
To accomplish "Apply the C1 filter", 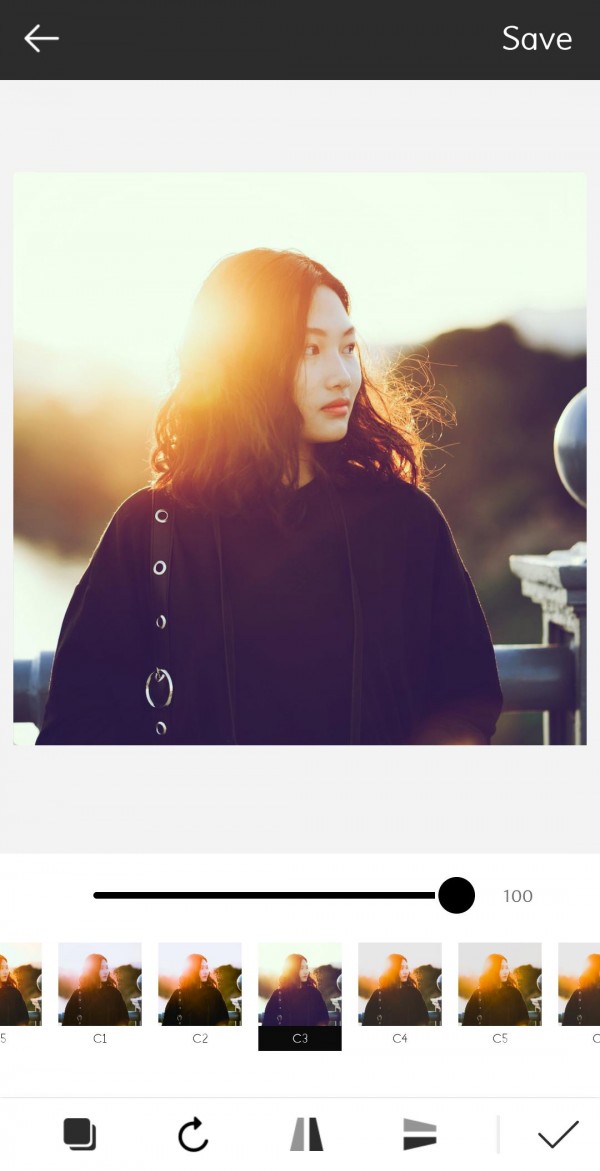I will tap(100, 985).
